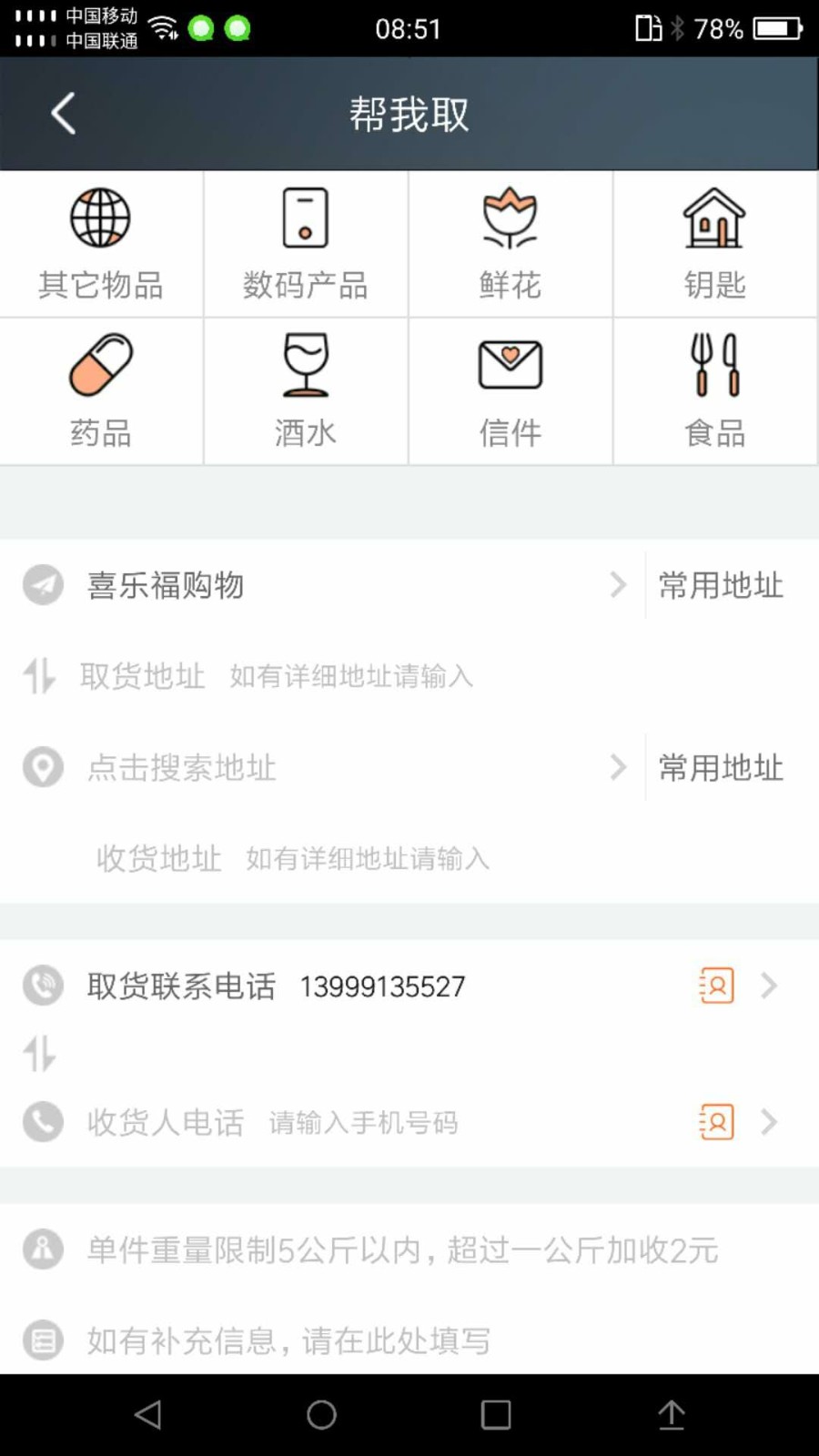Expand the 点击搜索地址 search chevron
The image size is (819, 1456).
coord(620,768)
